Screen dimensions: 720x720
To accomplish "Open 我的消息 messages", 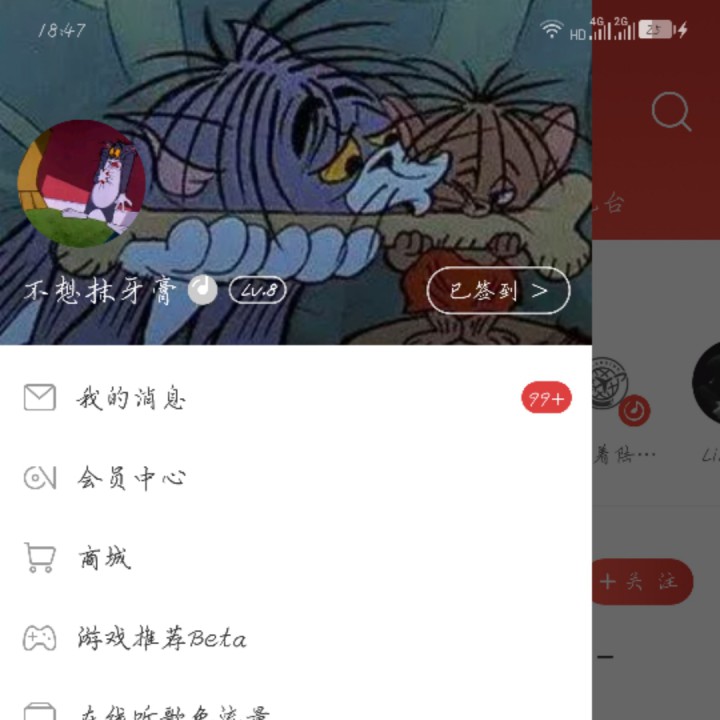I will pyautogui.click(x=296, y=398).
